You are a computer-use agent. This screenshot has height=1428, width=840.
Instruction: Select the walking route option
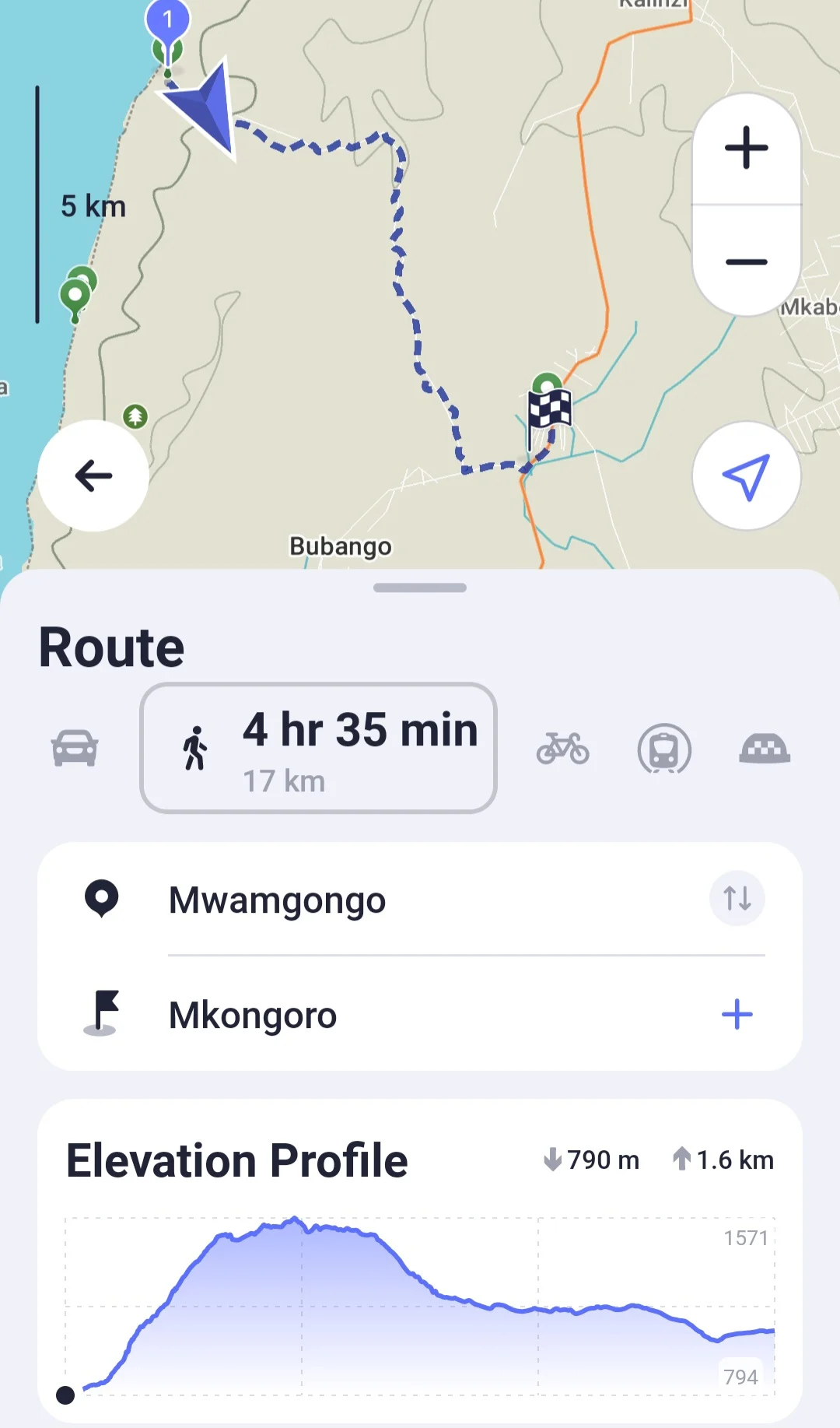pos(318,748)
